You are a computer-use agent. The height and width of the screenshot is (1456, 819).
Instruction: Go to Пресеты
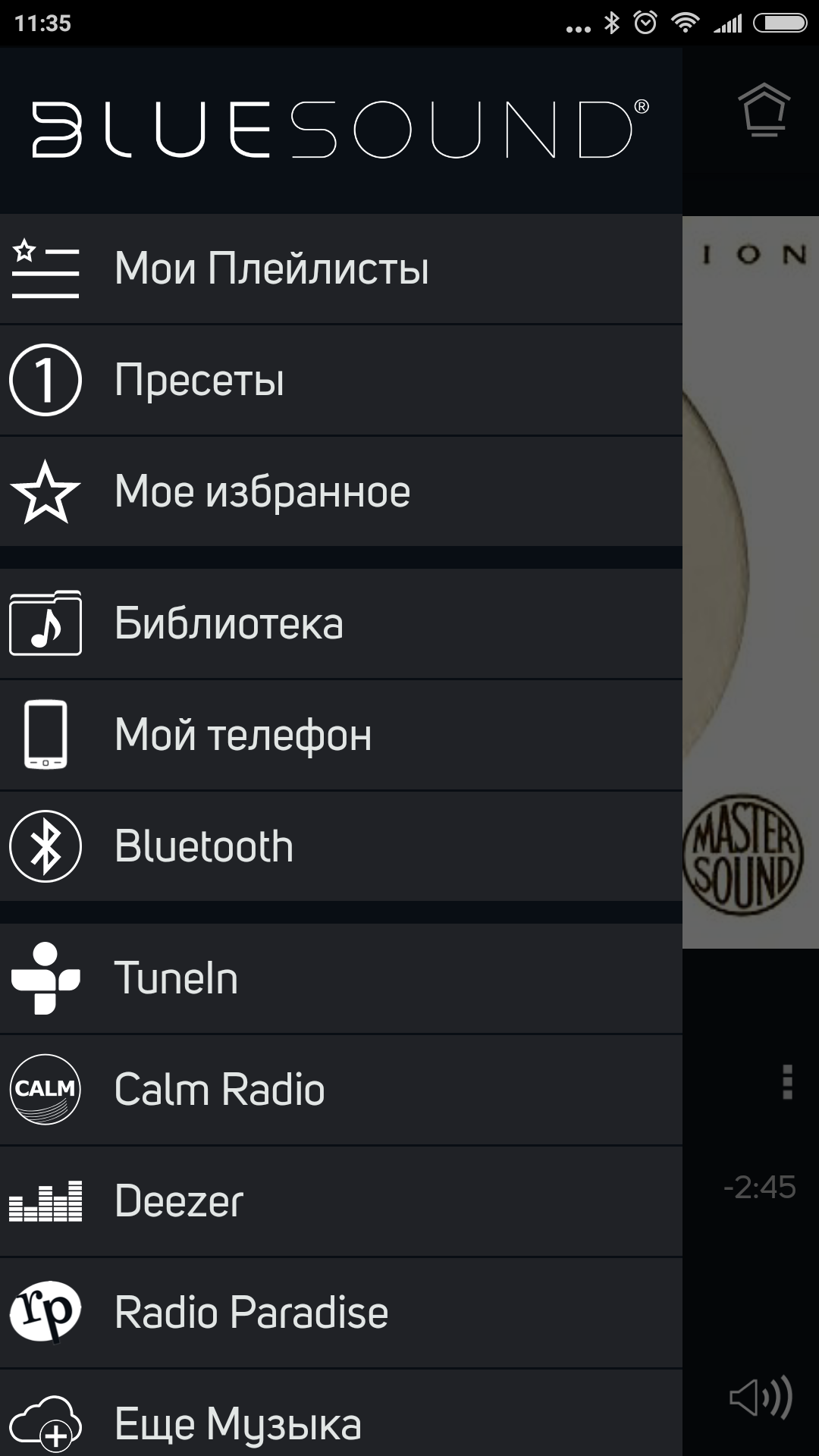click(341, 380)
